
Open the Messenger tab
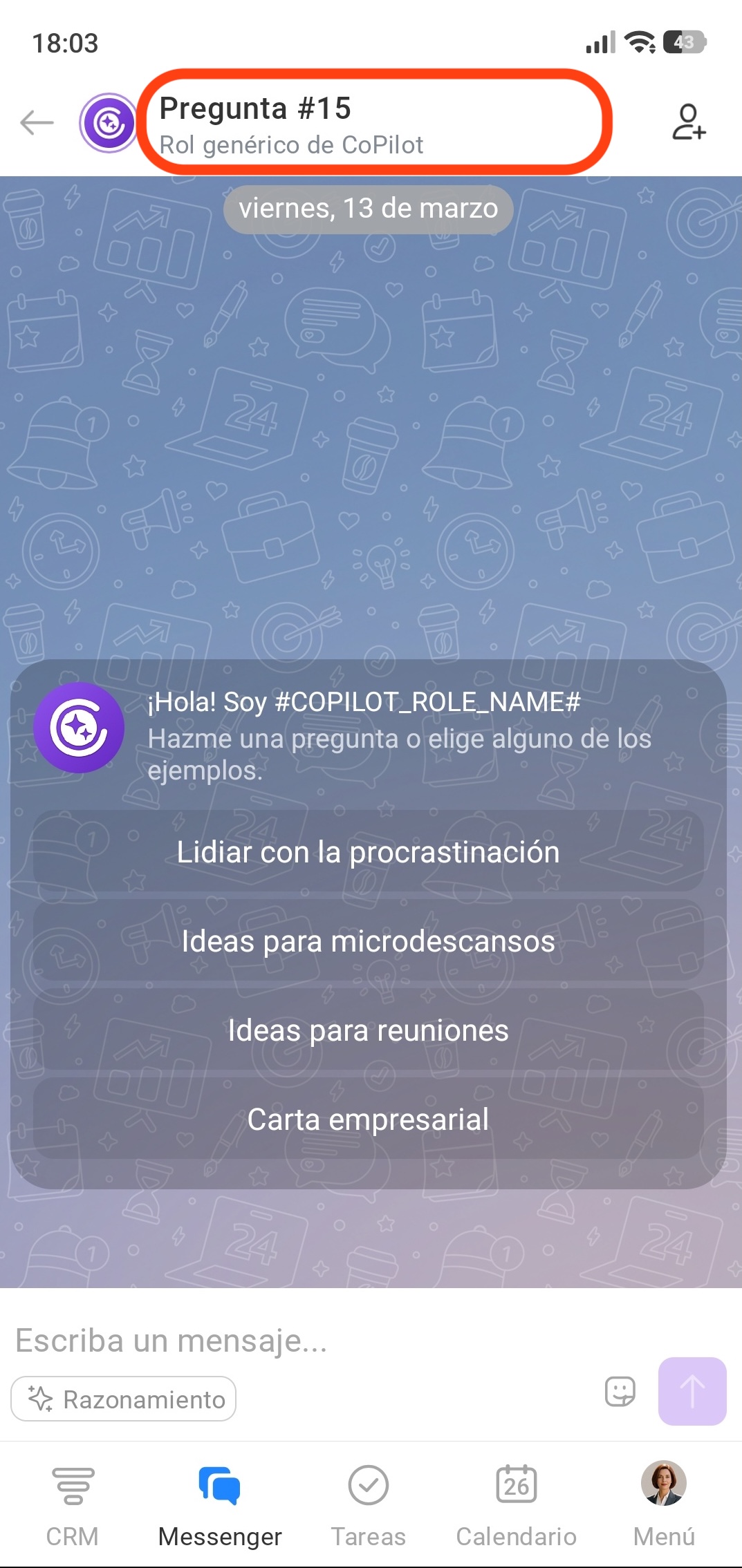[220, 1503]
